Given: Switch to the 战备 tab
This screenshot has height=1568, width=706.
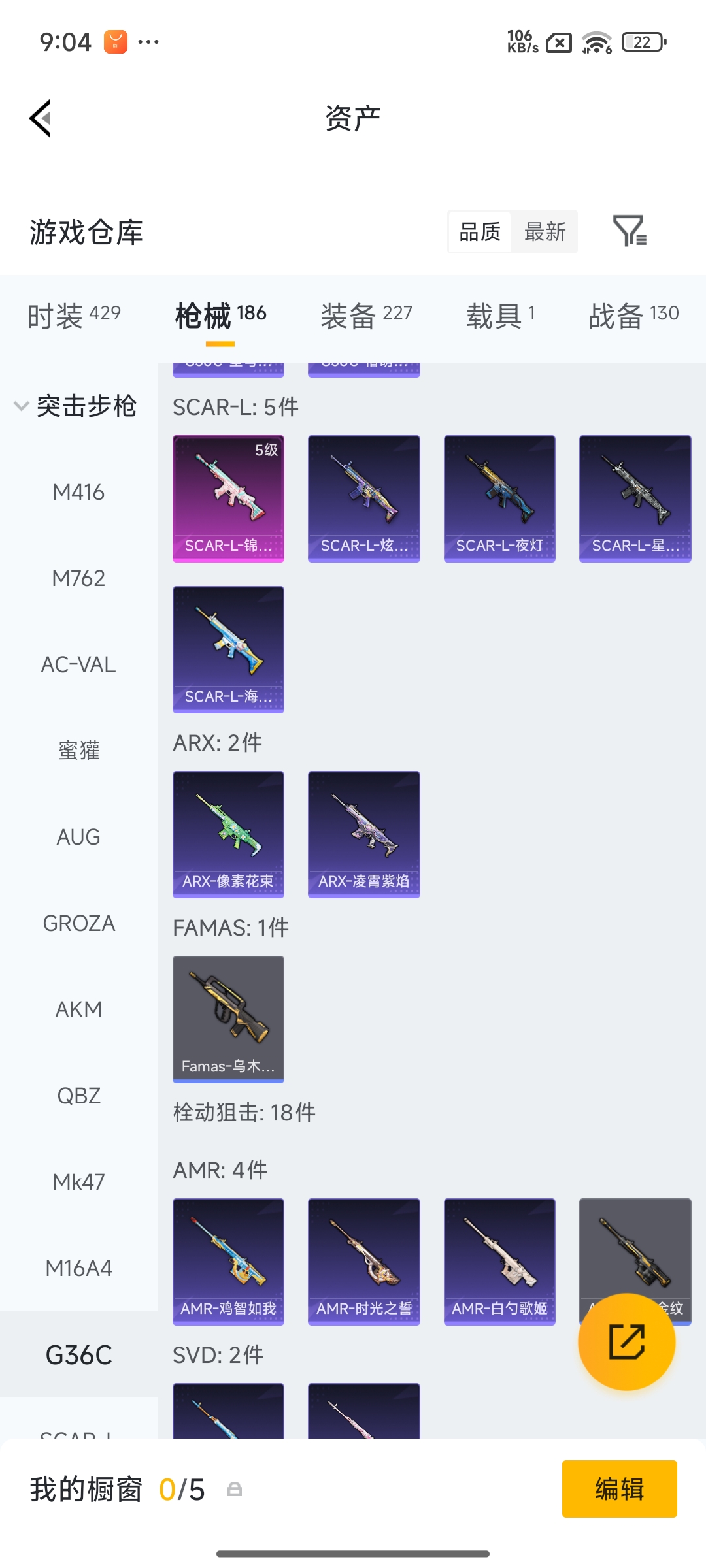Looking at the screenshot, I should (633, 315).
